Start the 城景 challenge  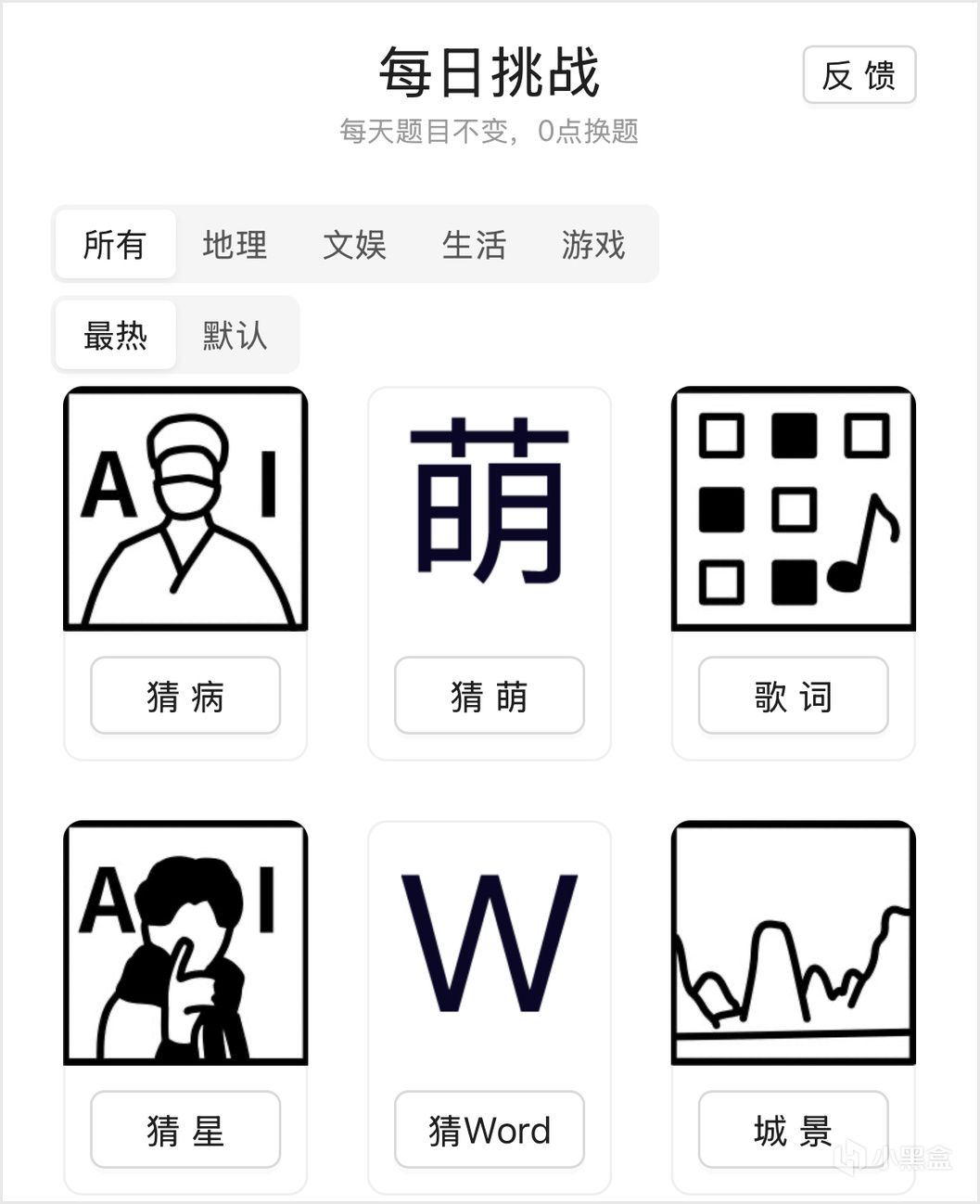coord(793,1130)
